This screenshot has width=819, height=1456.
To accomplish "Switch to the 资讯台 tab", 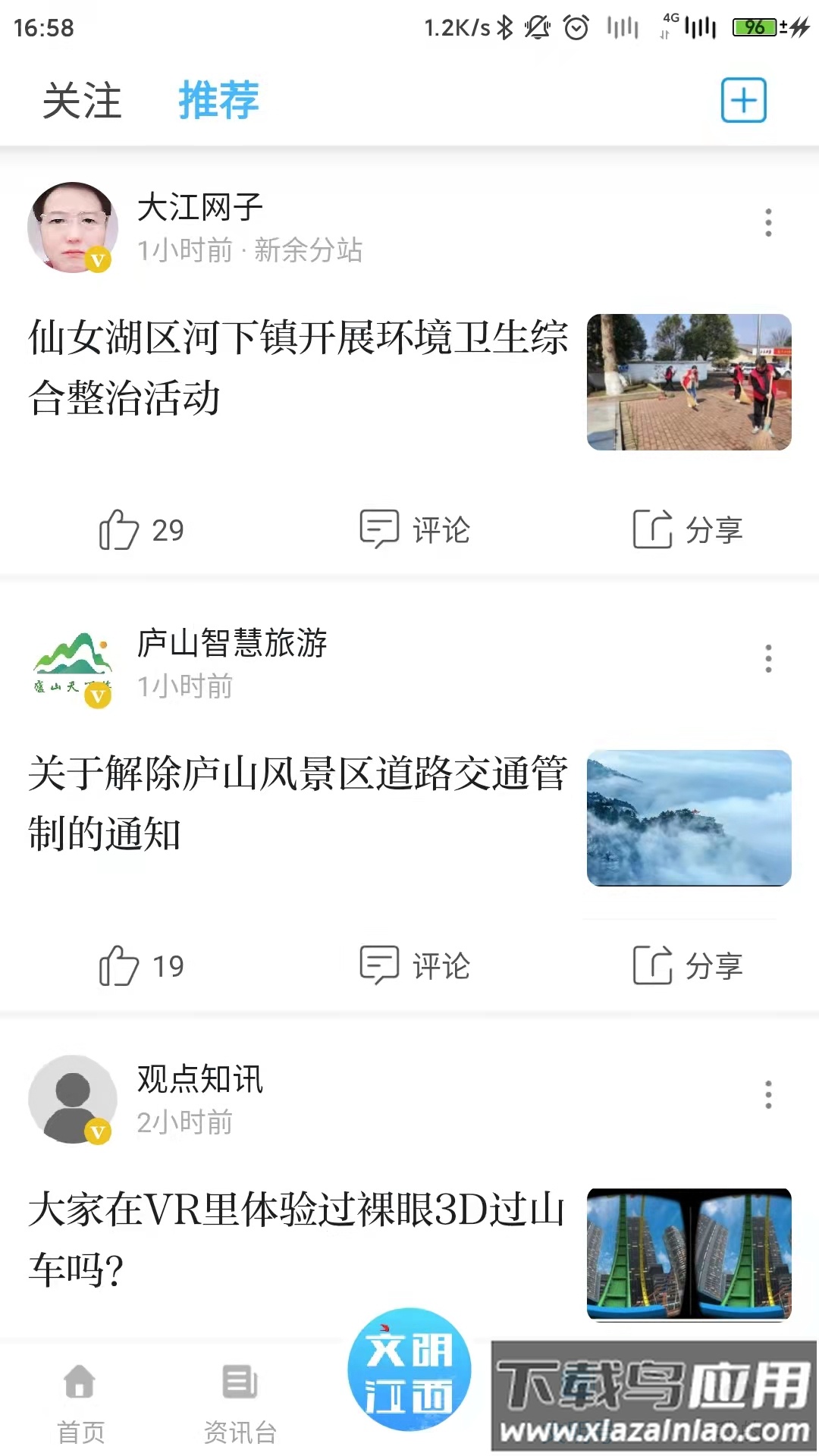I will (240, 1401).
